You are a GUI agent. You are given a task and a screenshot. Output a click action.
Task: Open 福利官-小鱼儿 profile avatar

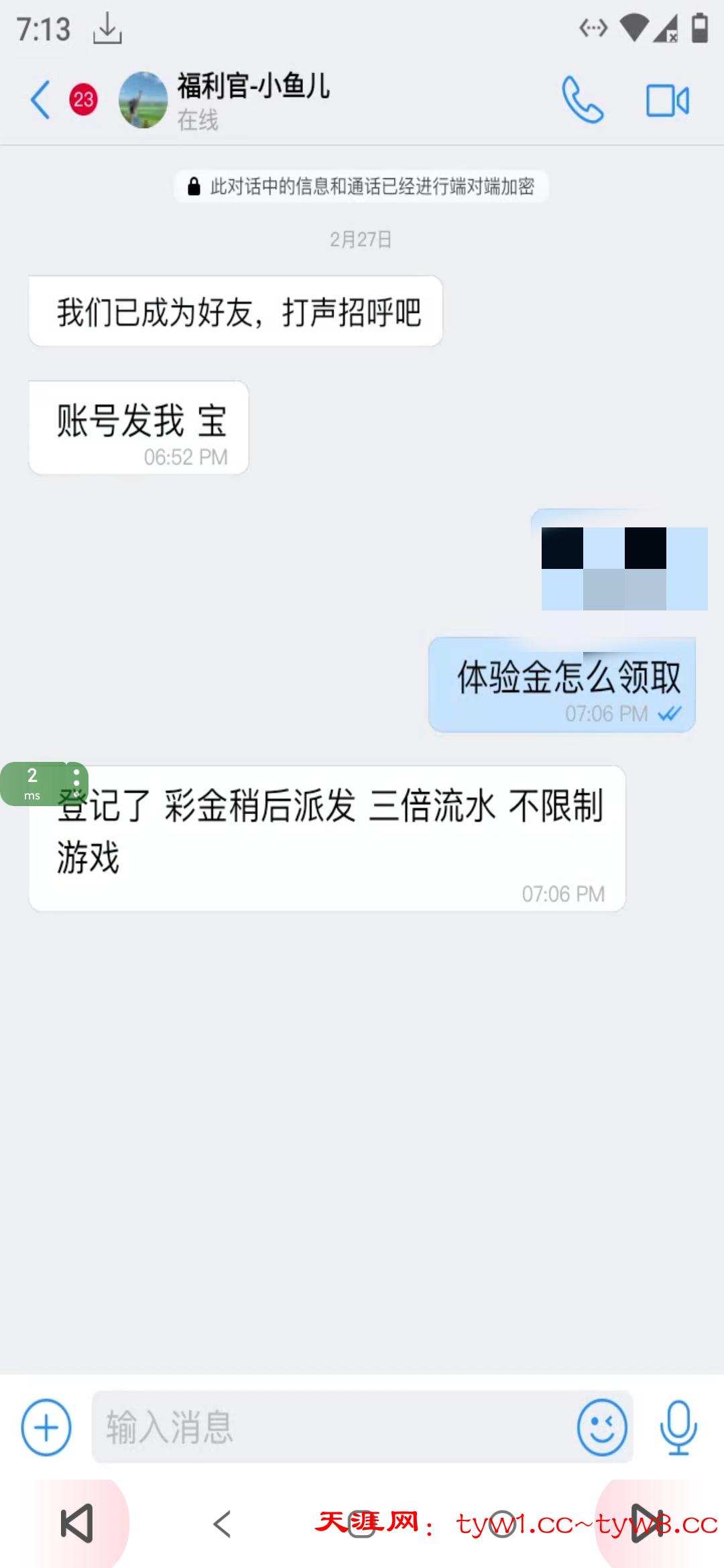[x=143, y=101]
